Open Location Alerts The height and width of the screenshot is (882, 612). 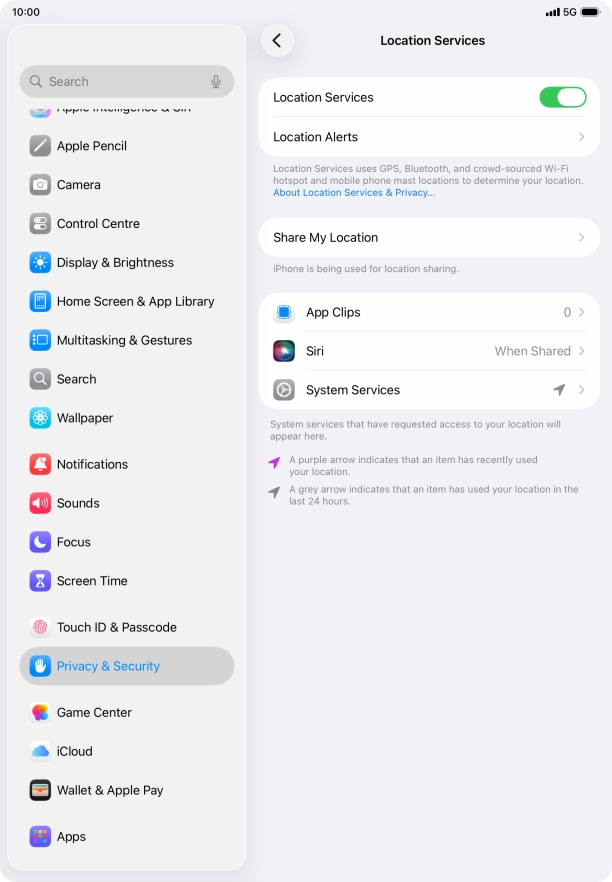pyautogui.click(x=429, y=137)
